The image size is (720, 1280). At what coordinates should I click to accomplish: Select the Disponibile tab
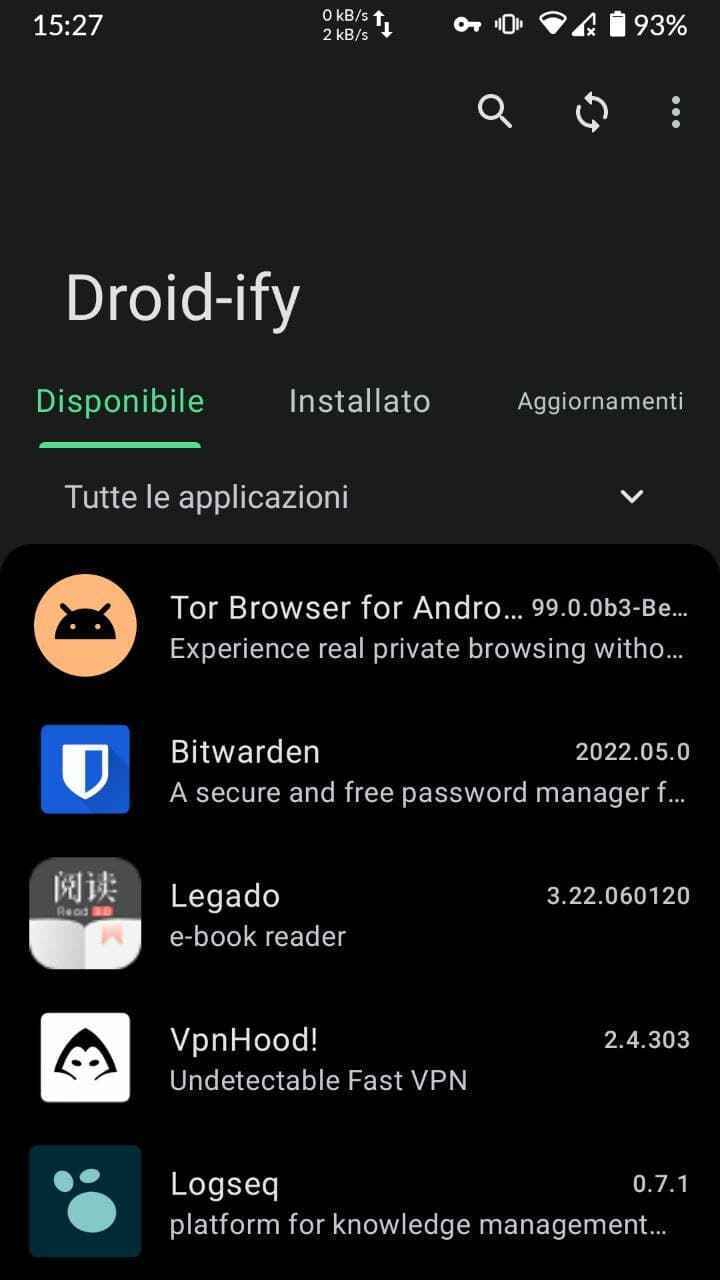(x=120, y=402)
